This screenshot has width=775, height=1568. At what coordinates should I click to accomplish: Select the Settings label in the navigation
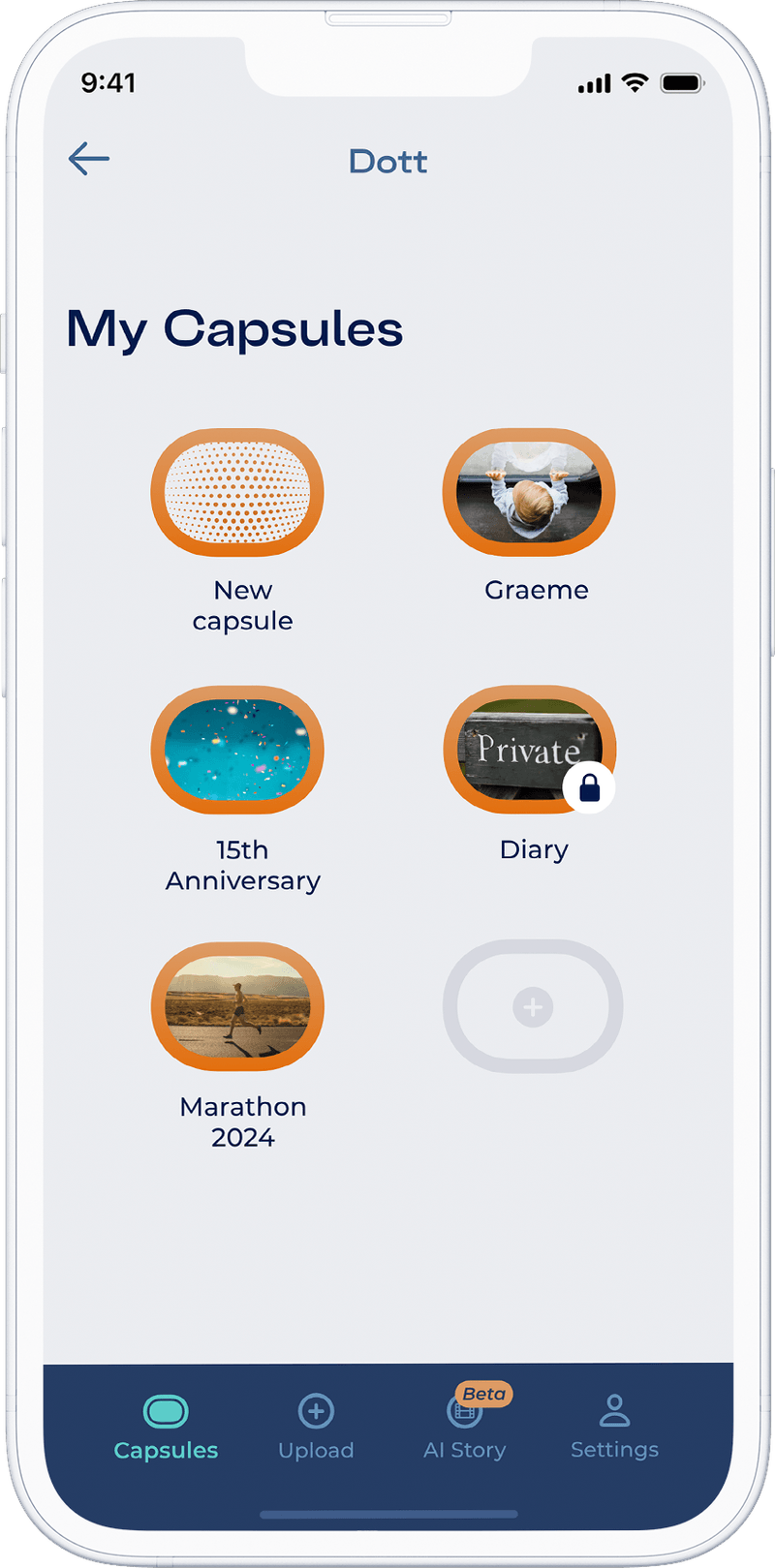(x=614, y=1449)
